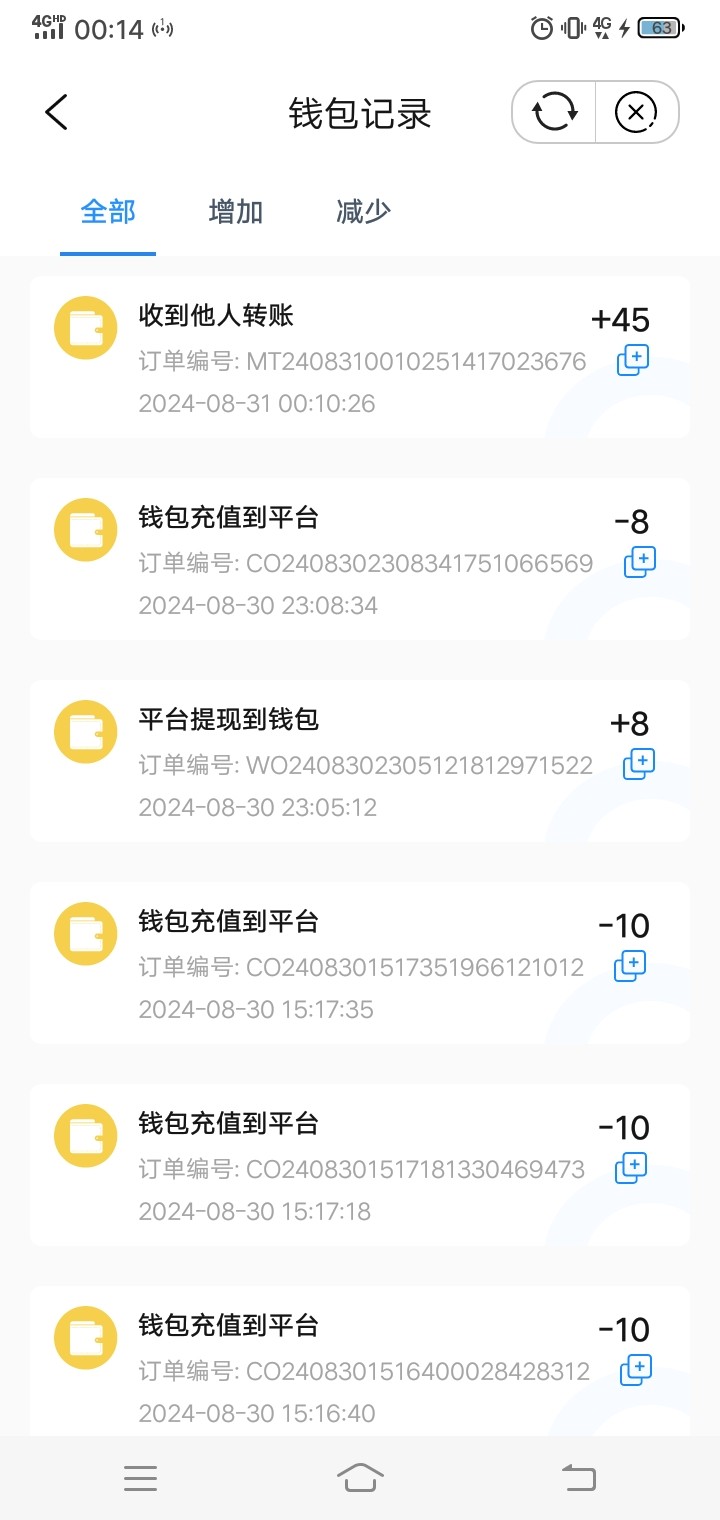The height and width of the screenshot is (1520, 720).
Task: Copy order number of 收到他人转账 +45
Action: (633, 360)
